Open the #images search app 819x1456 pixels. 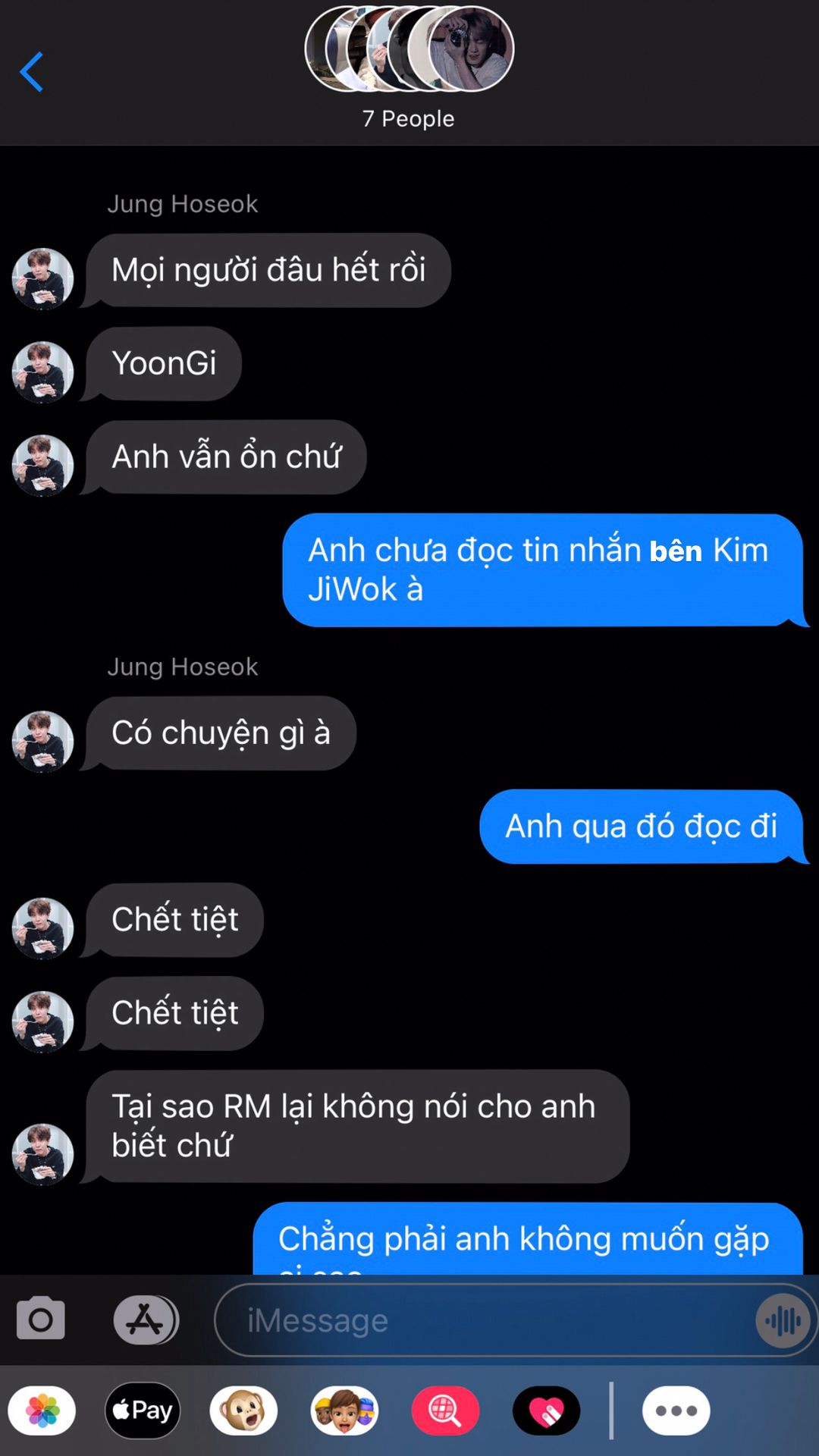(445, 1410)
